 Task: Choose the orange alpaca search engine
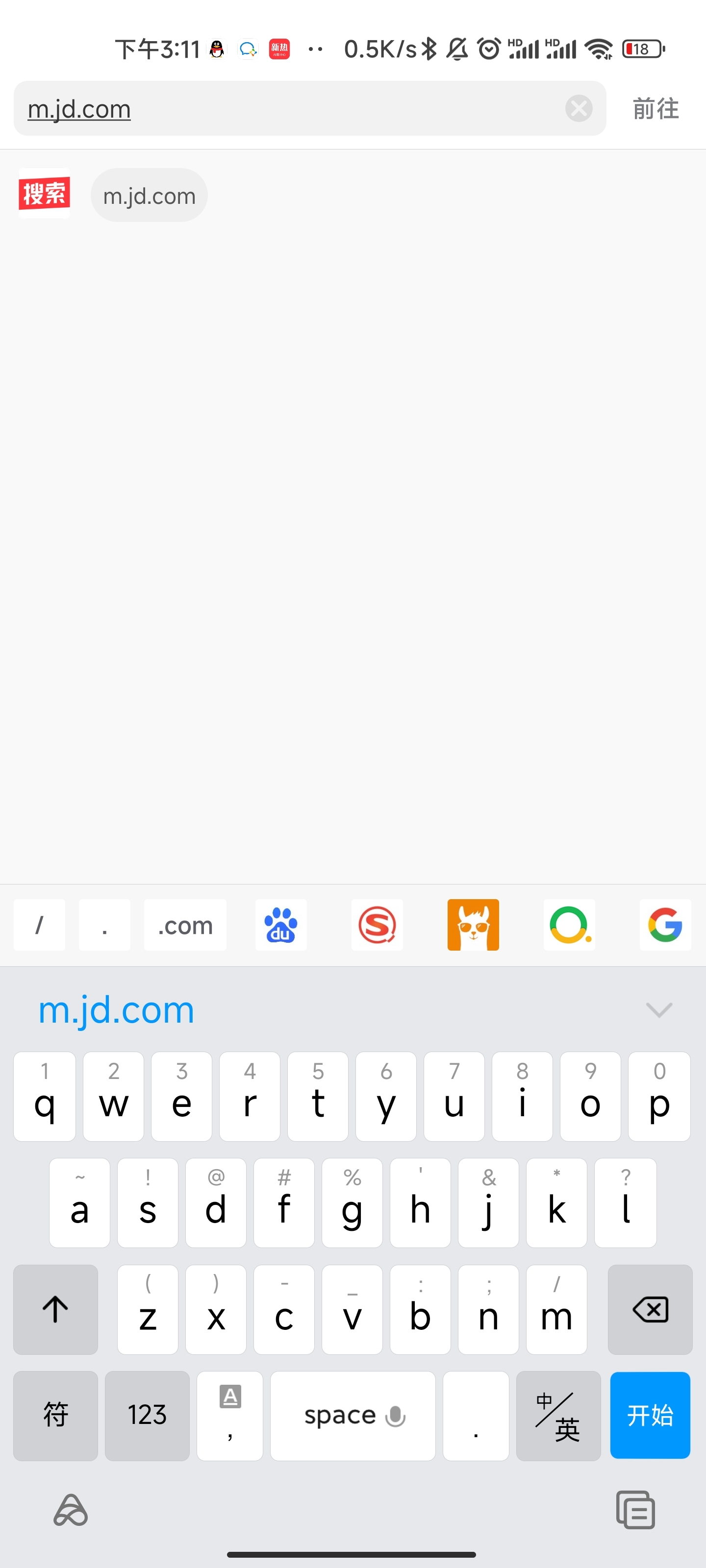[473, 925]
